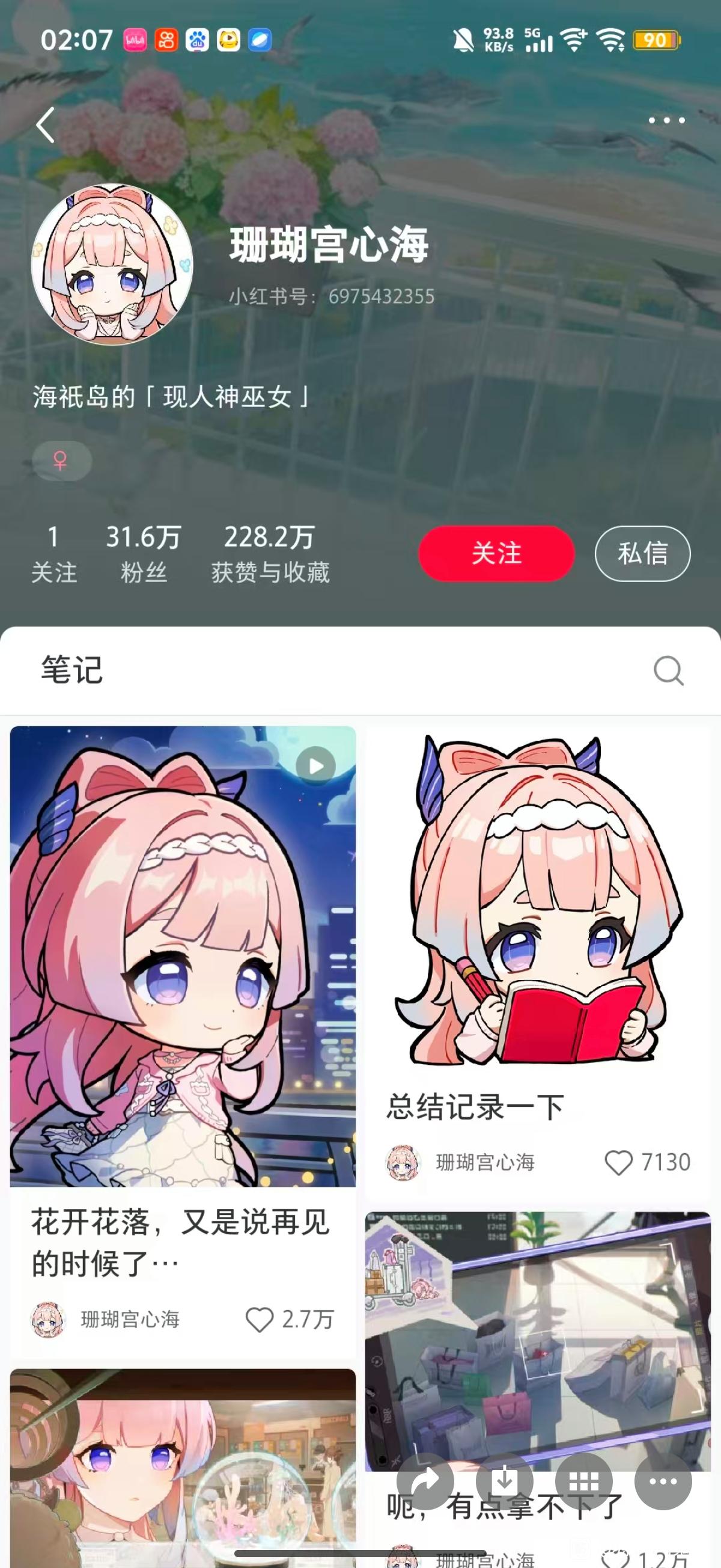Open the three-dot overflow menu at top
Screen dimensions: 721x1568
pyautogui.click(x=666, y=120)
